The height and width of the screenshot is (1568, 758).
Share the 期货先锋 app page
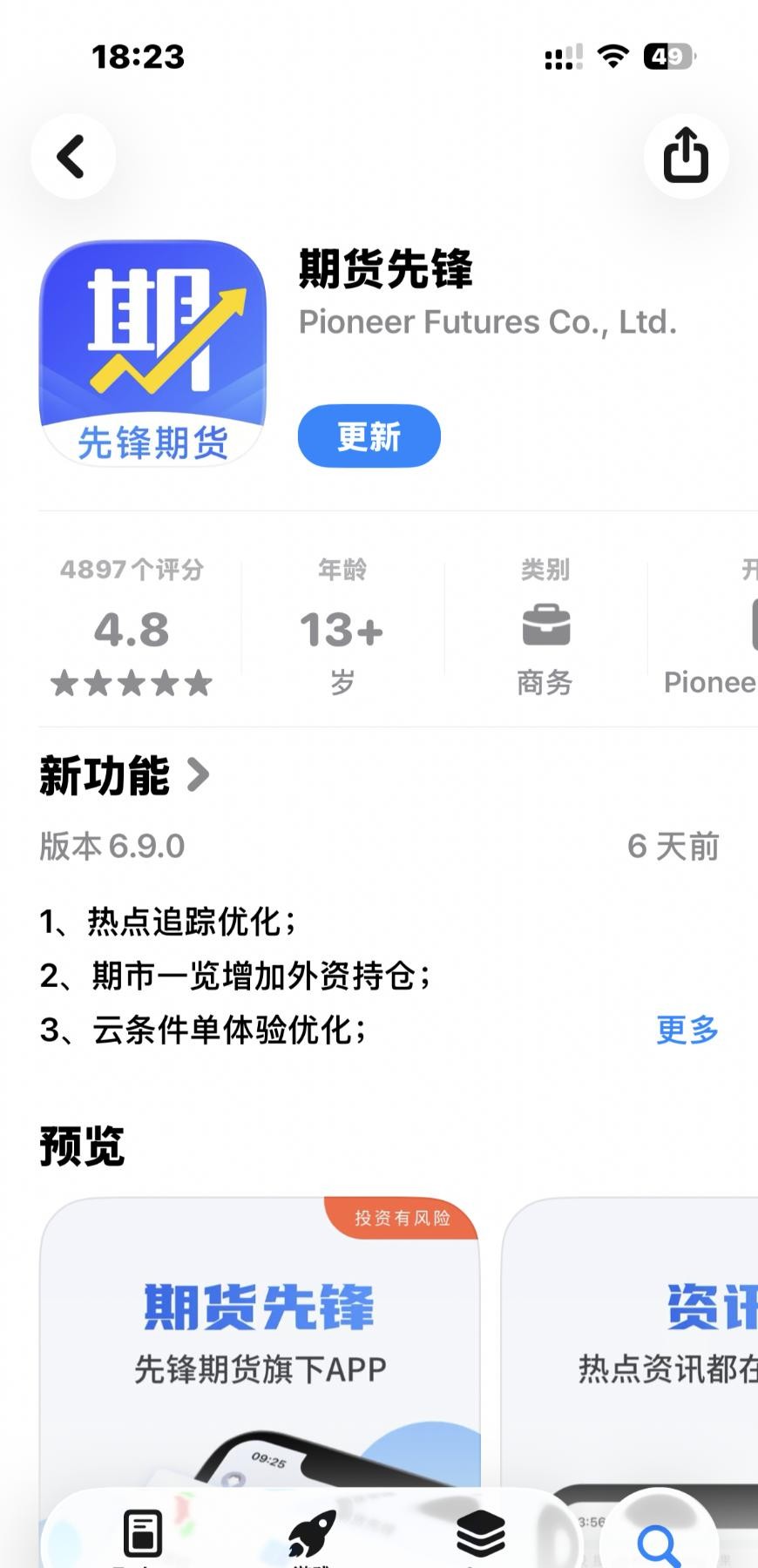686,157
